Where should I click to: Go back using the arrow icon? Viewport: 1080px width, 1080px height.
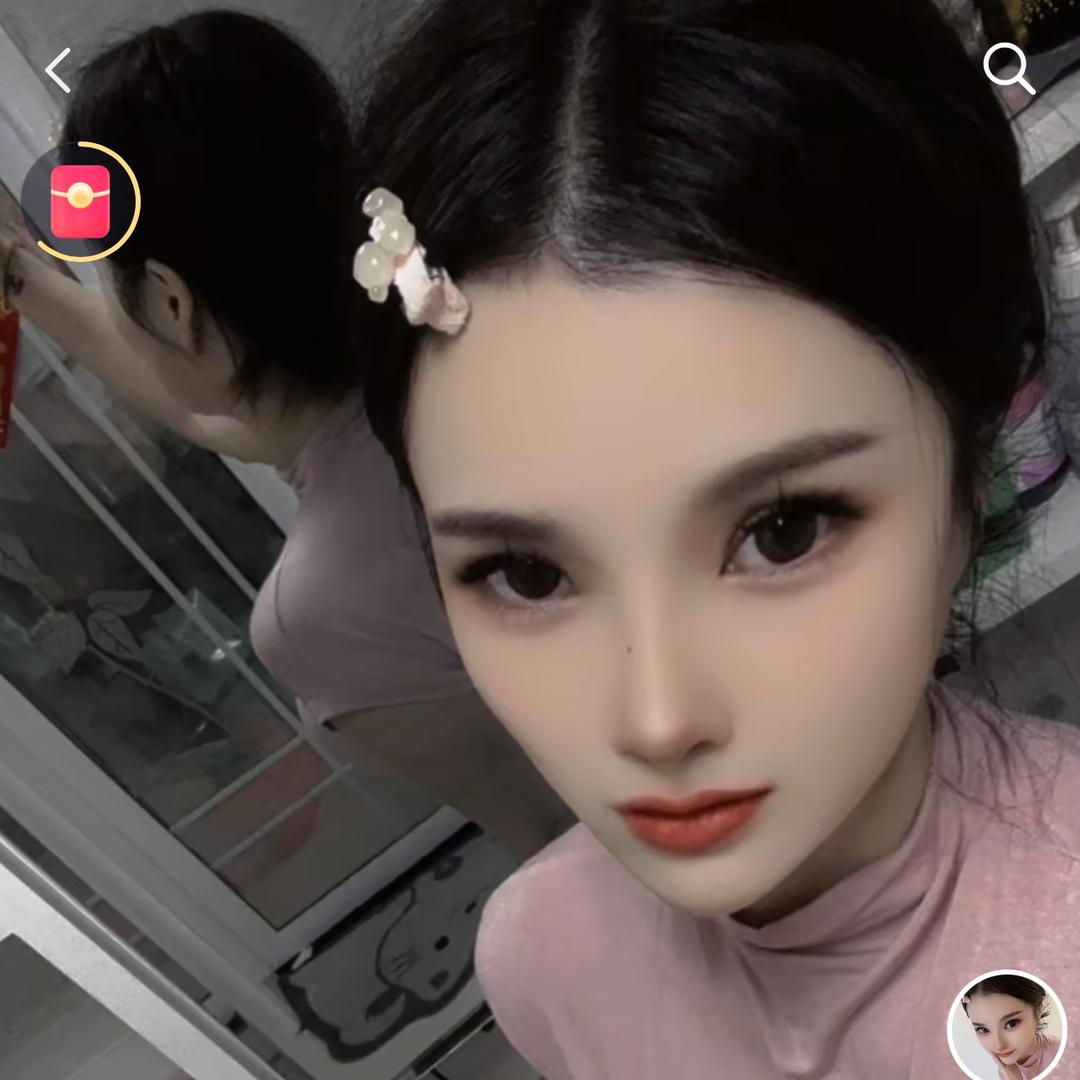[x=58, y=71]
